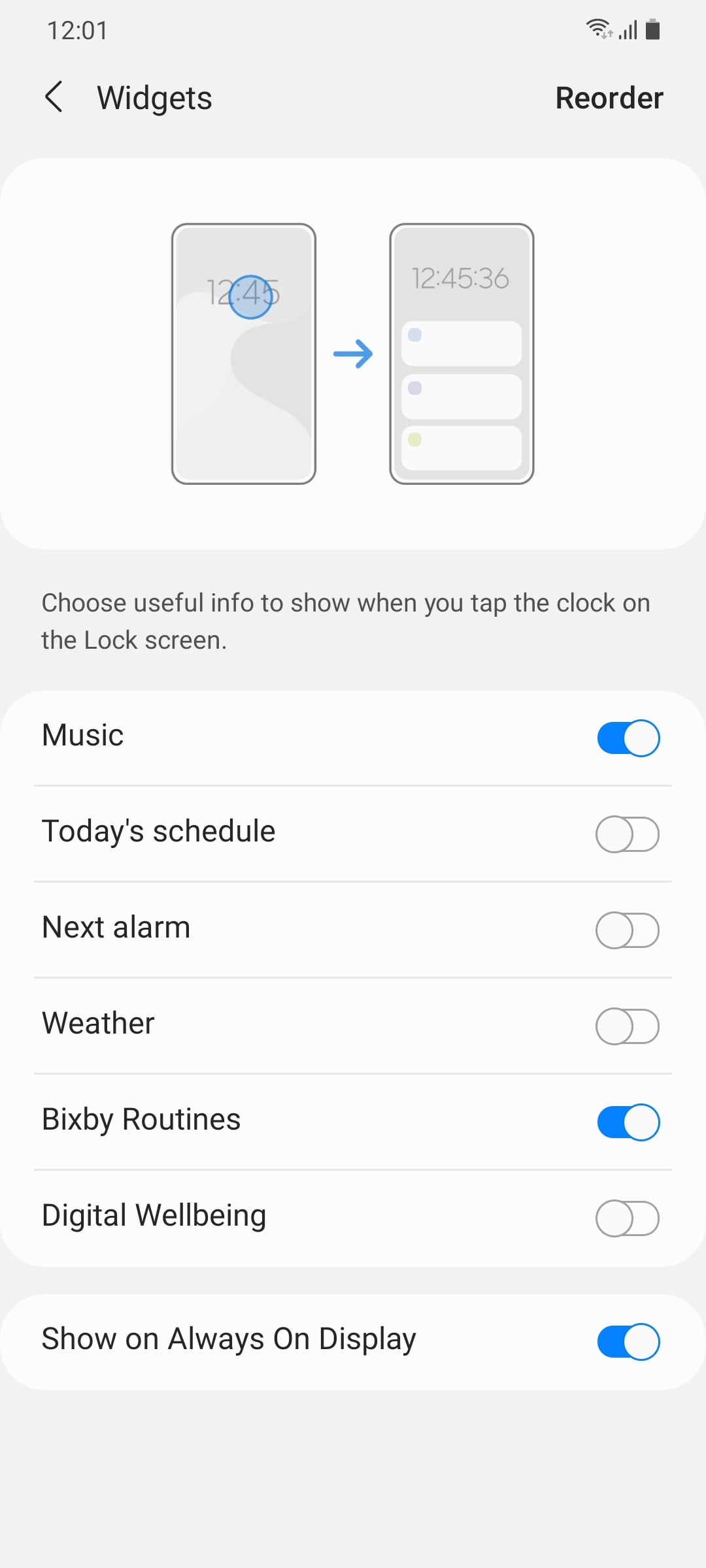Screen dimensions: 706x1568
Task: Toggle off Show on Always On Display
Action: [x=628, y=1341]
